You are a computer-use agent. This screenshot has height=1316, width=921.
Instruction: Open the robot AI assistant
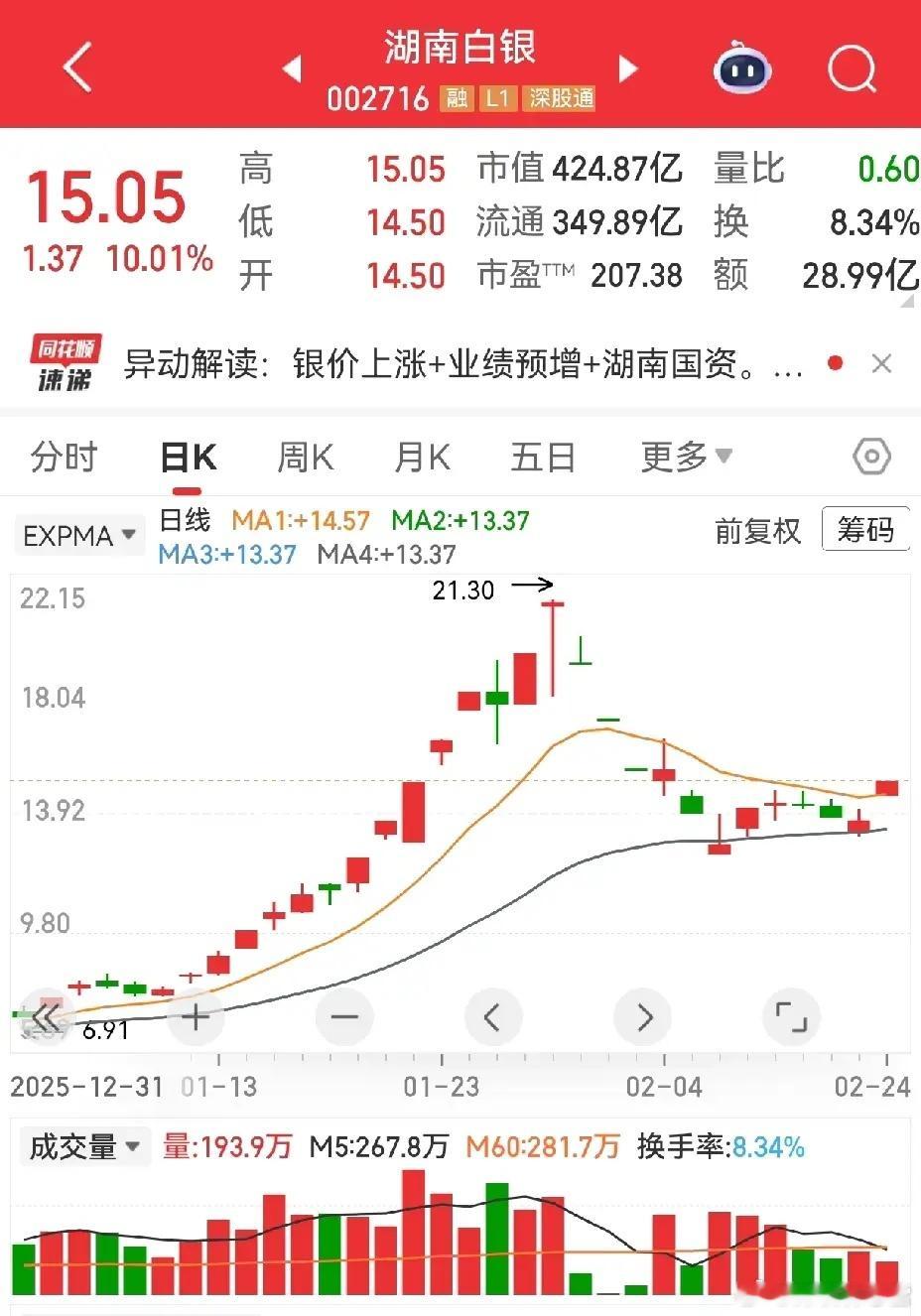pyautogui.click(x=742, y=68)
